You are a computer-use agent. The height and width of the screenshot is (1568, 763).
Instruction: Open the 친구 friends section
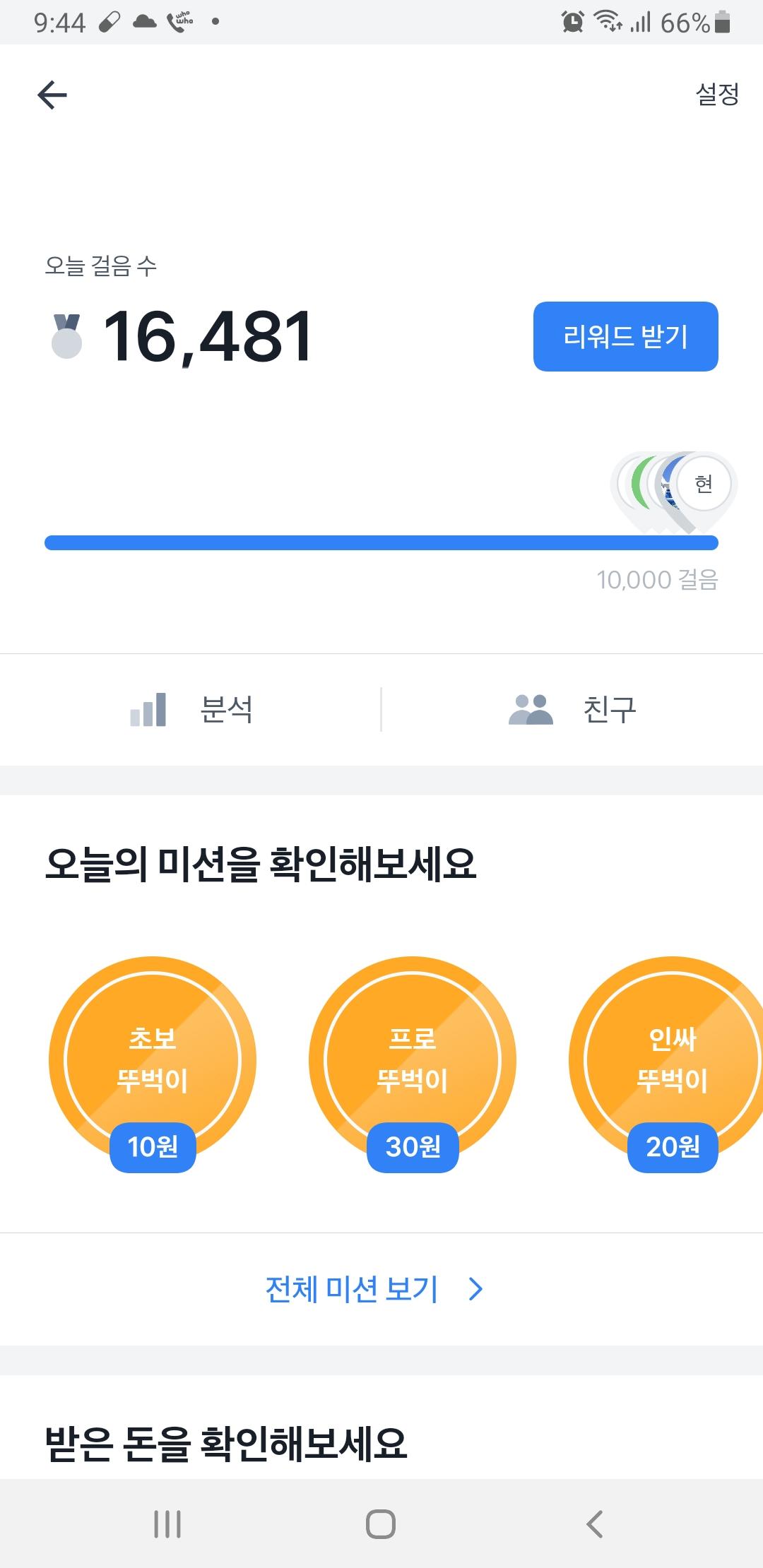[572, 709]
